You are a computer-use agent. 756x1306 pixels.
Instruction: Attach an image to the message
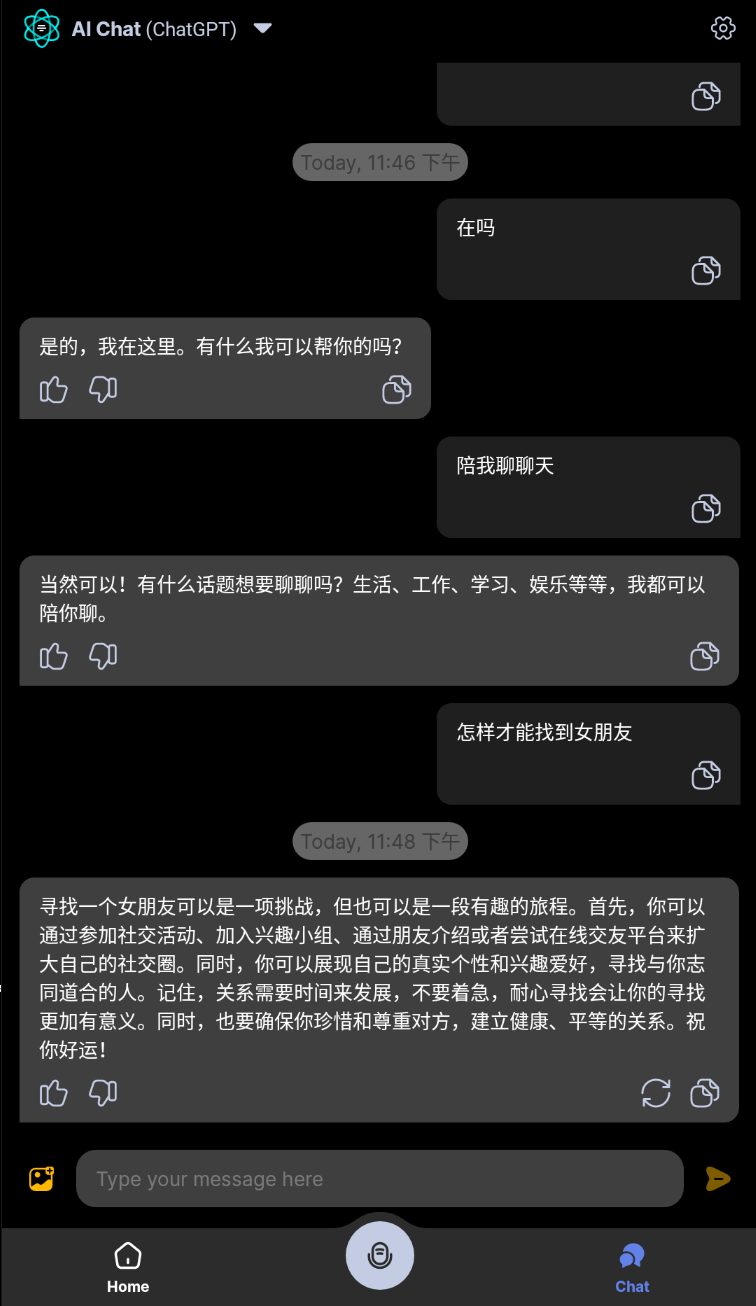click(41, 1178)
